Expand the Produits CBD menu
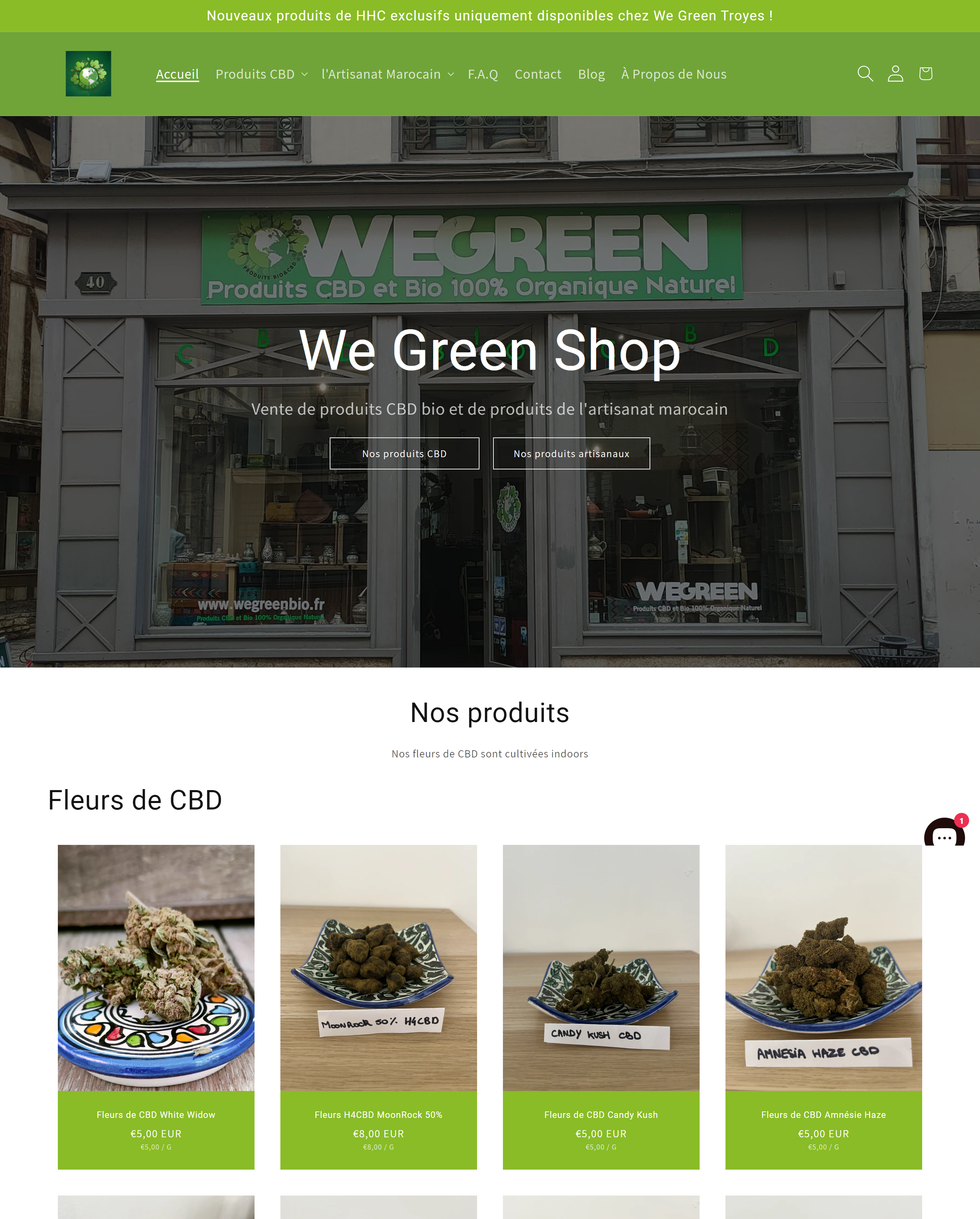Image resolution: width=980 pixels, height=1219 pixels. pyautogui.click(x=262, y=74)
